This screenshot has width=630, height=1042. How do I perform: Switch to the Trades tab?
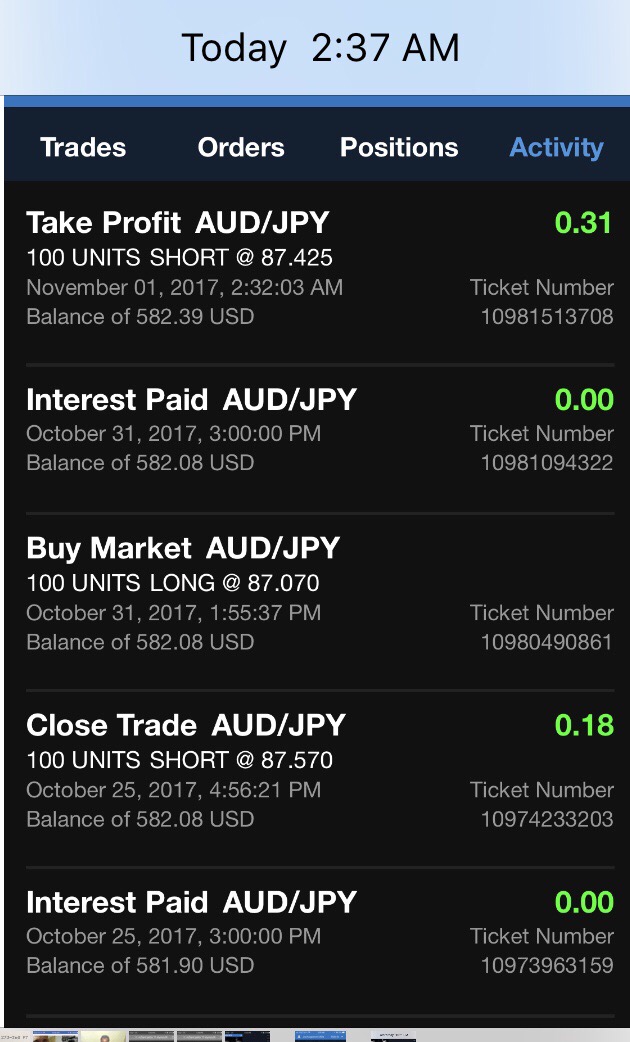[83, 148]
